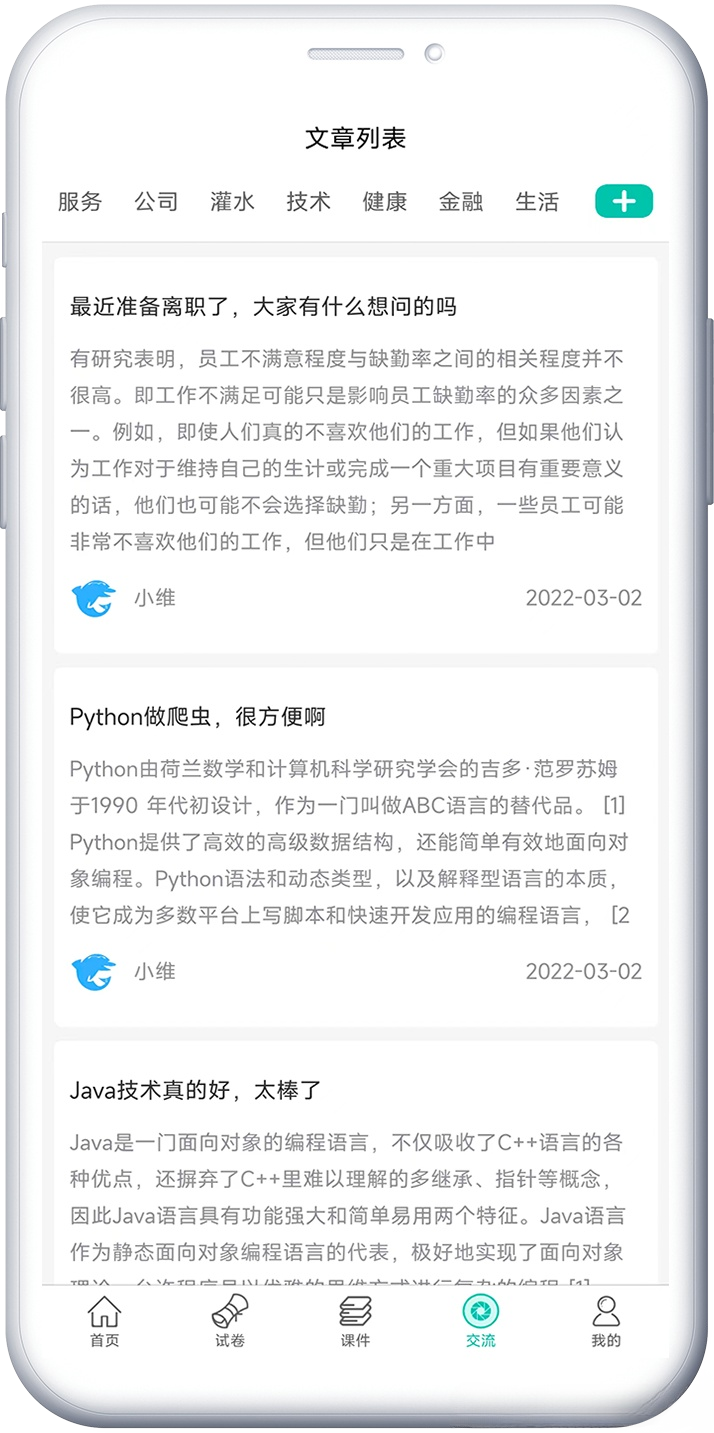Open the 我的 profile tab
Viewport: 714px width, 1433px height.
click(605, 1321)
